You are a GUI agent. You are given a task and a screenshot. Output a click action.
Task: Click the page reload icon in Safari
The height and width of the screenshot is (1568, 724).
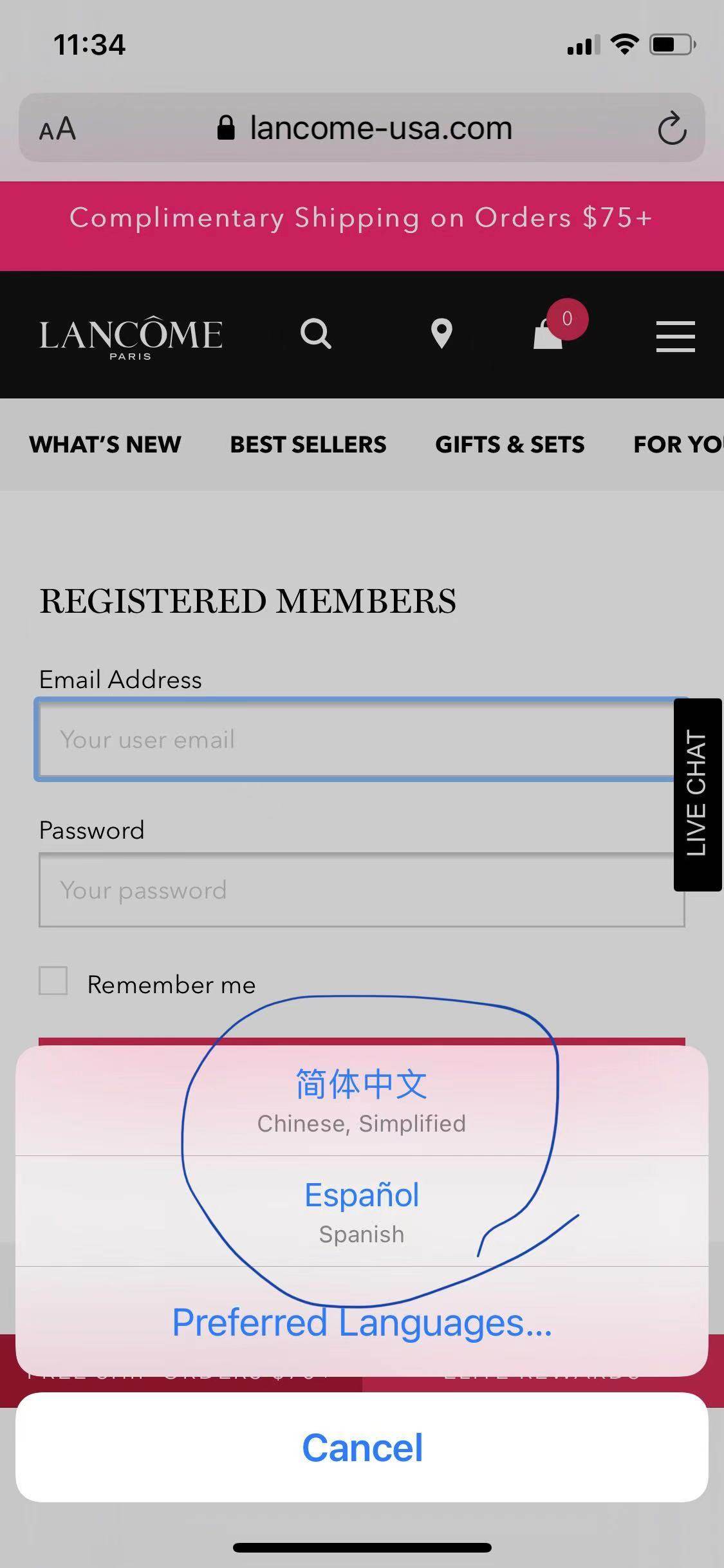(x=671, y=127)
